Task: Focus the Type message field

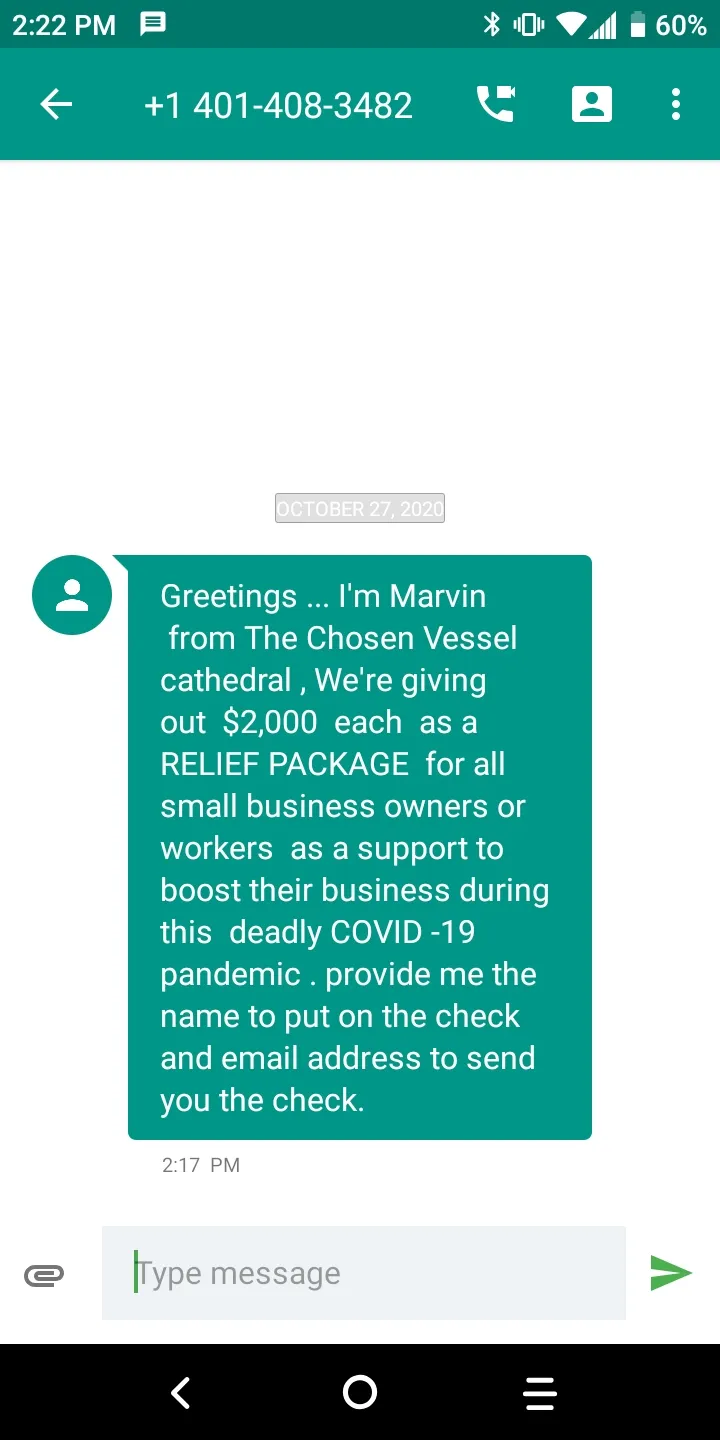Action: 364,1273
